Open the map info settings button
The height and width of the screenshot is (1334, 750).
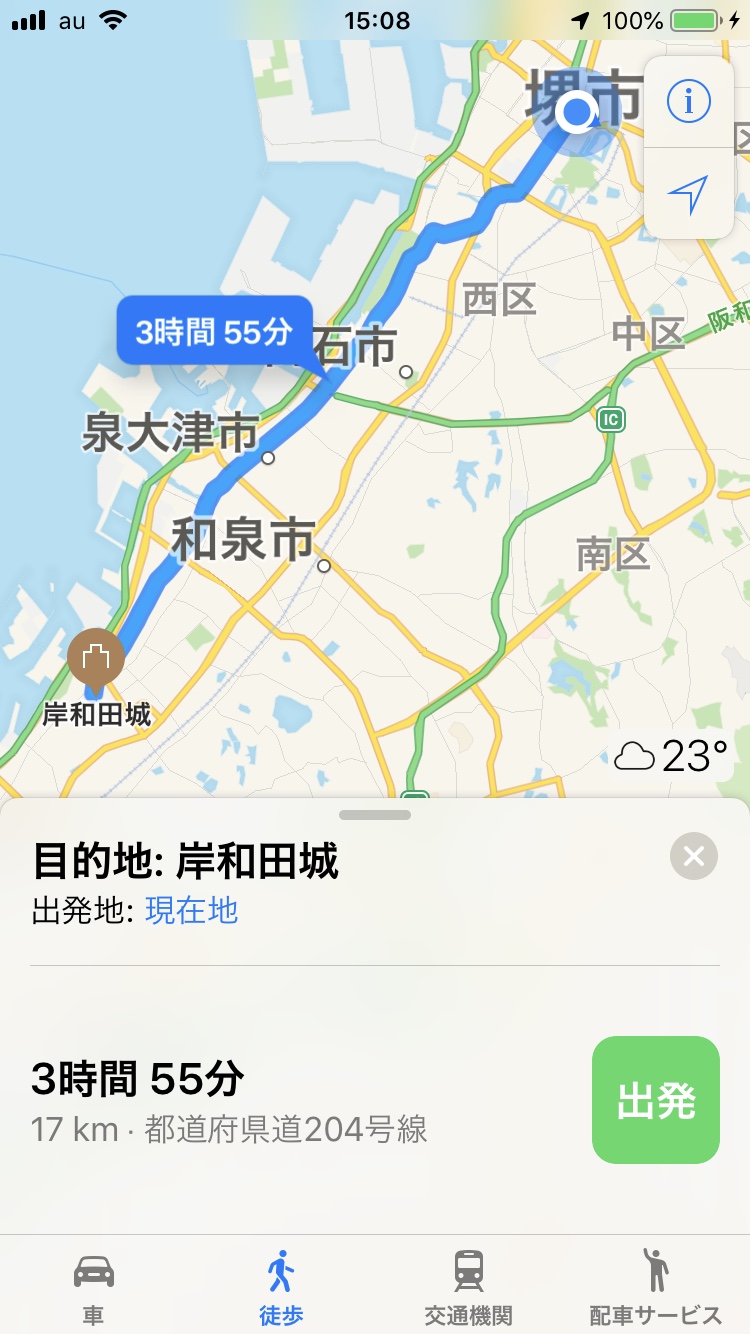pos(688,101)
